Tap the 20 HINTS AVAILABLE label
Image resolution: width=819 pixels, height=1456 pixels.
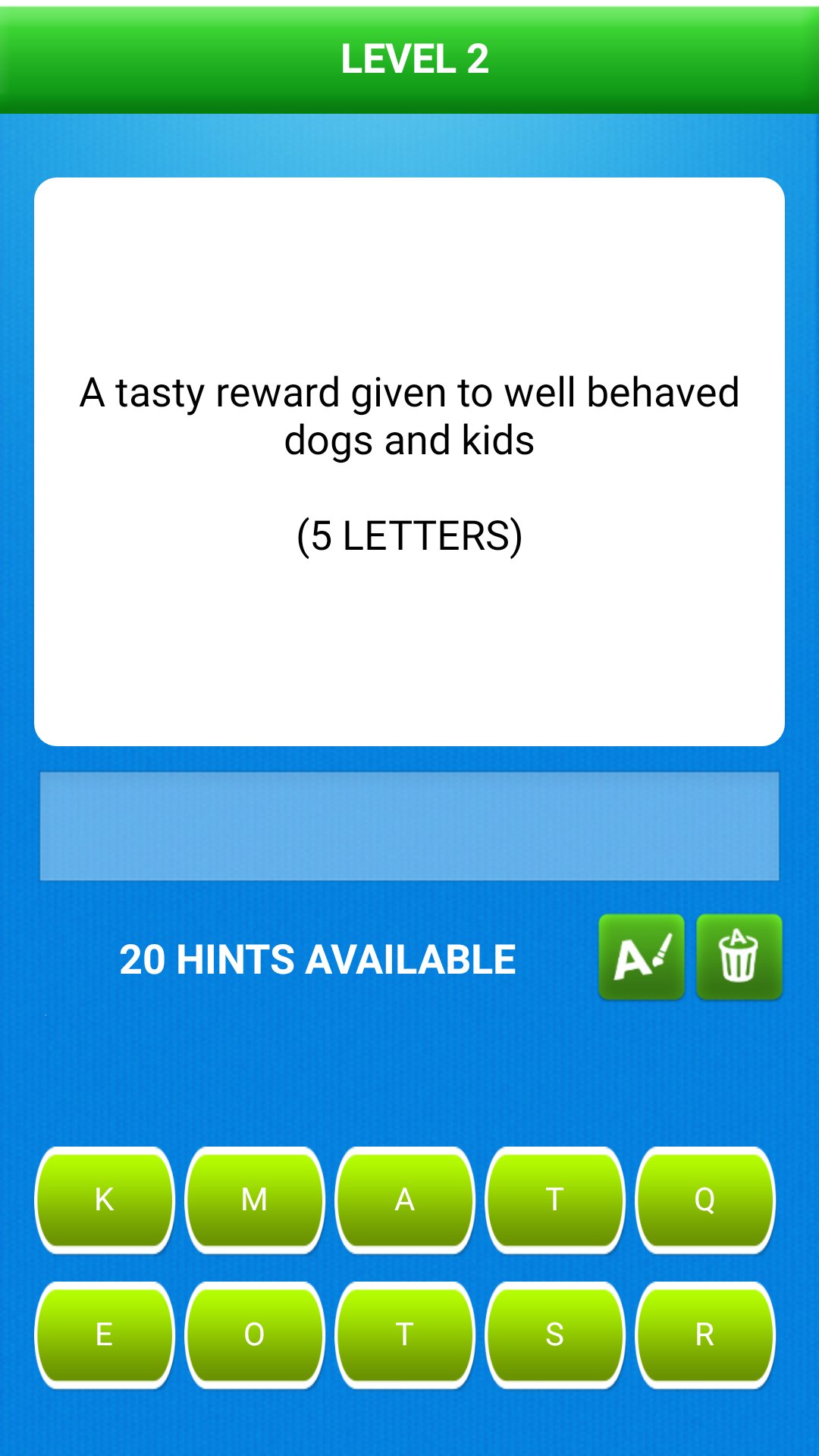318,959
